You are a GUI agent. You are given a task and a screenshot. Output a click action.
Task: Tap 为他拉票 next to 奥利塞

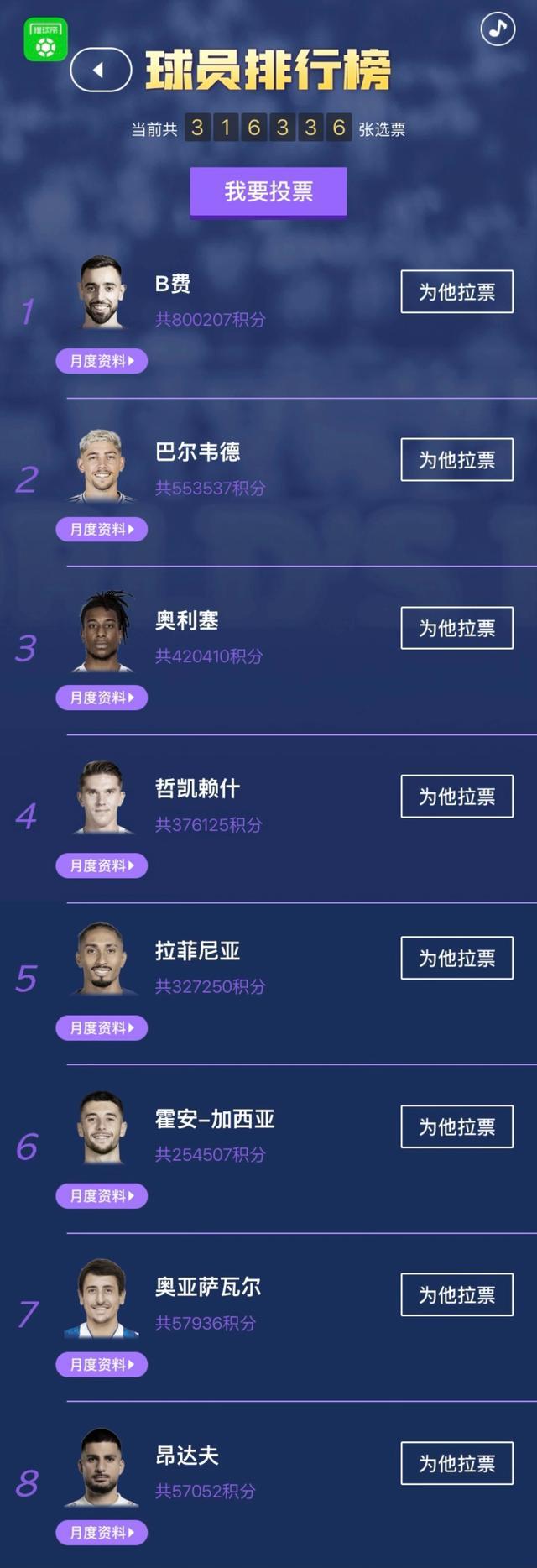click(456, 628)
